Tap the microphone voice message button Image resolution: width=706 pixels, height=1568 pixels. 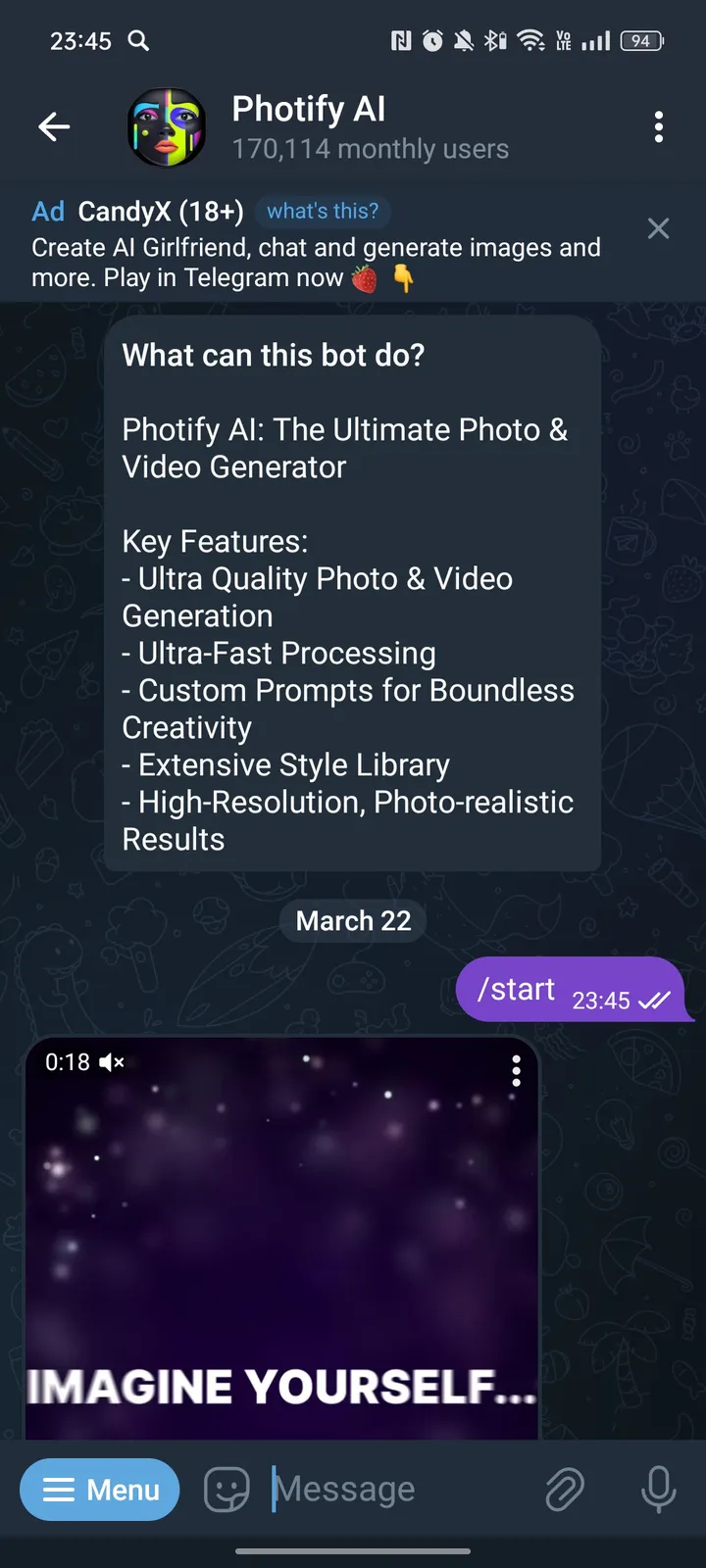(x=658, y=1490)
